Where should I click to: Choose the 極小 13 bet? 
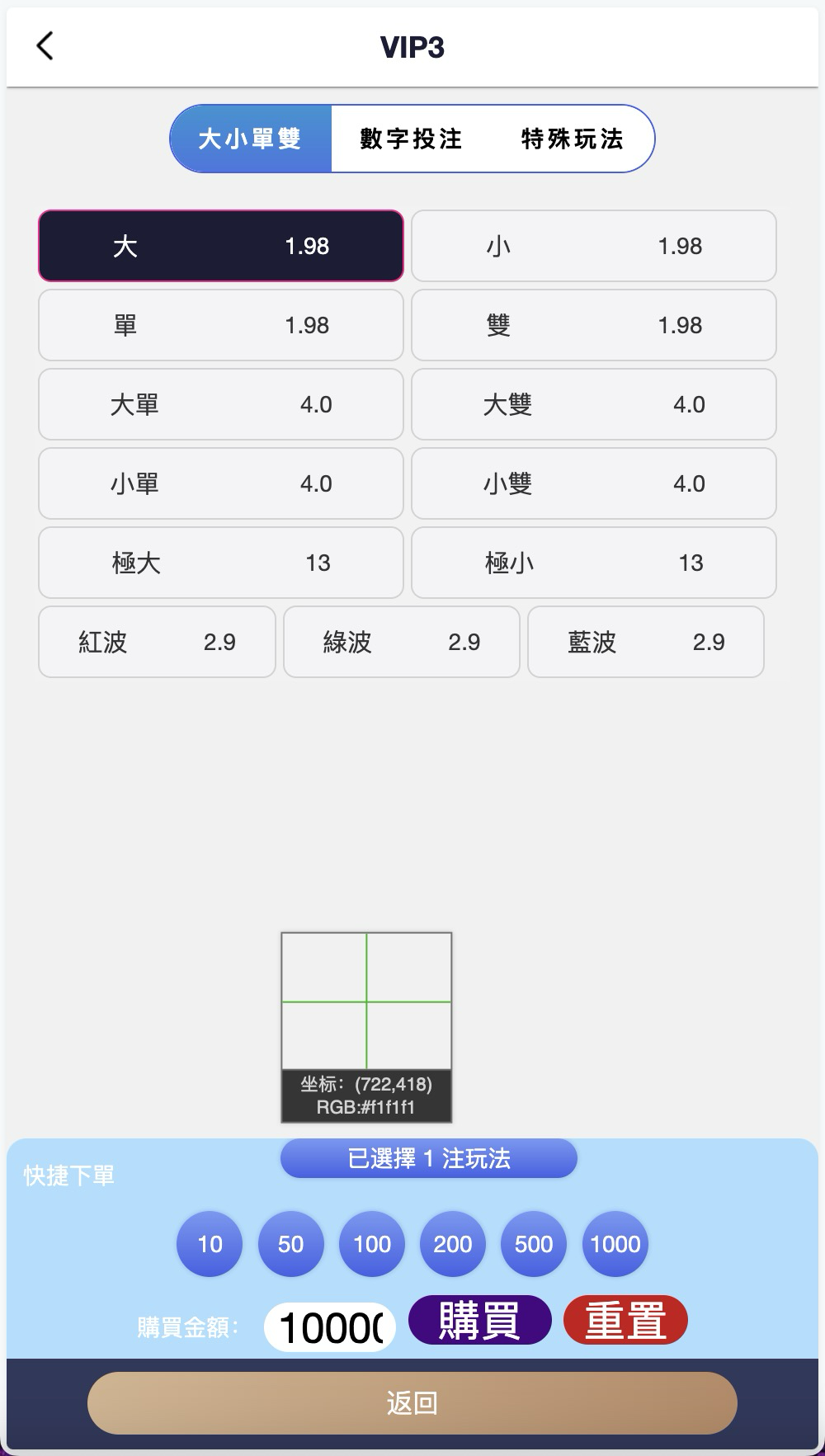point(594,563)
